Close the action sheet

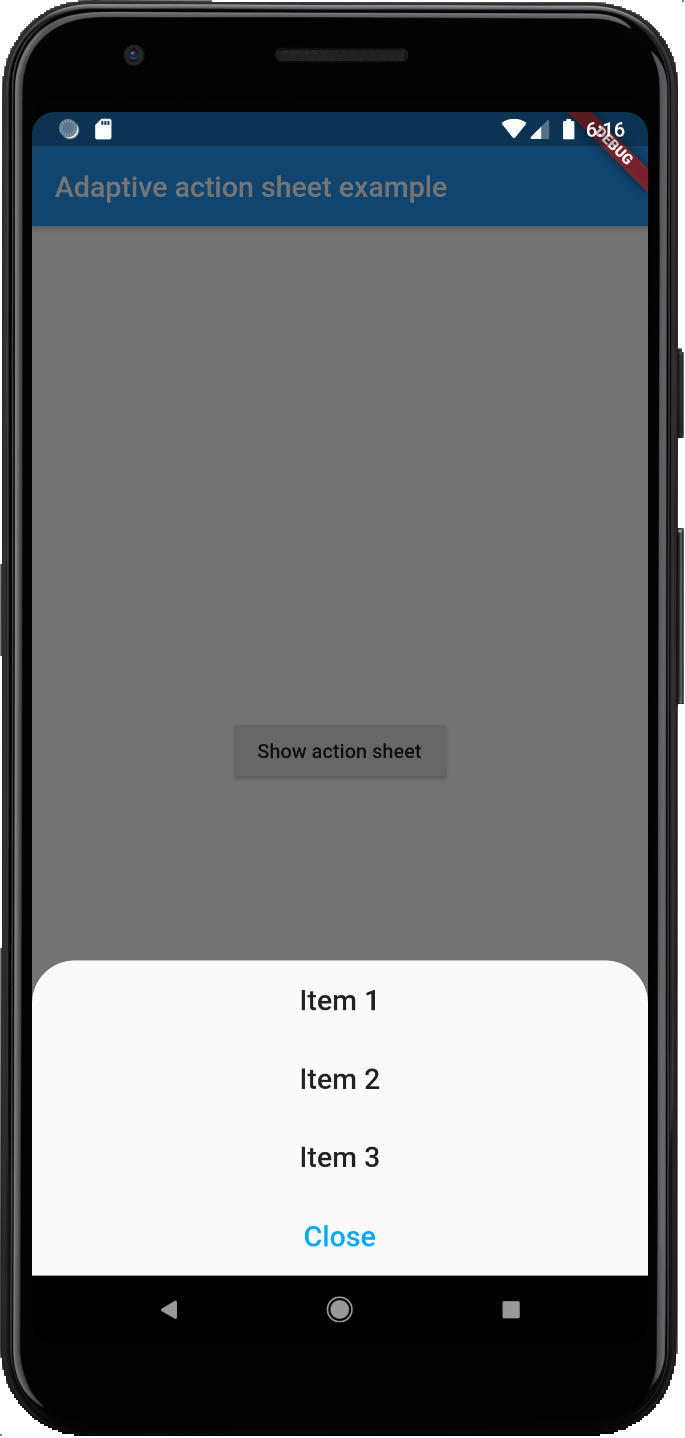[339, 1236]
